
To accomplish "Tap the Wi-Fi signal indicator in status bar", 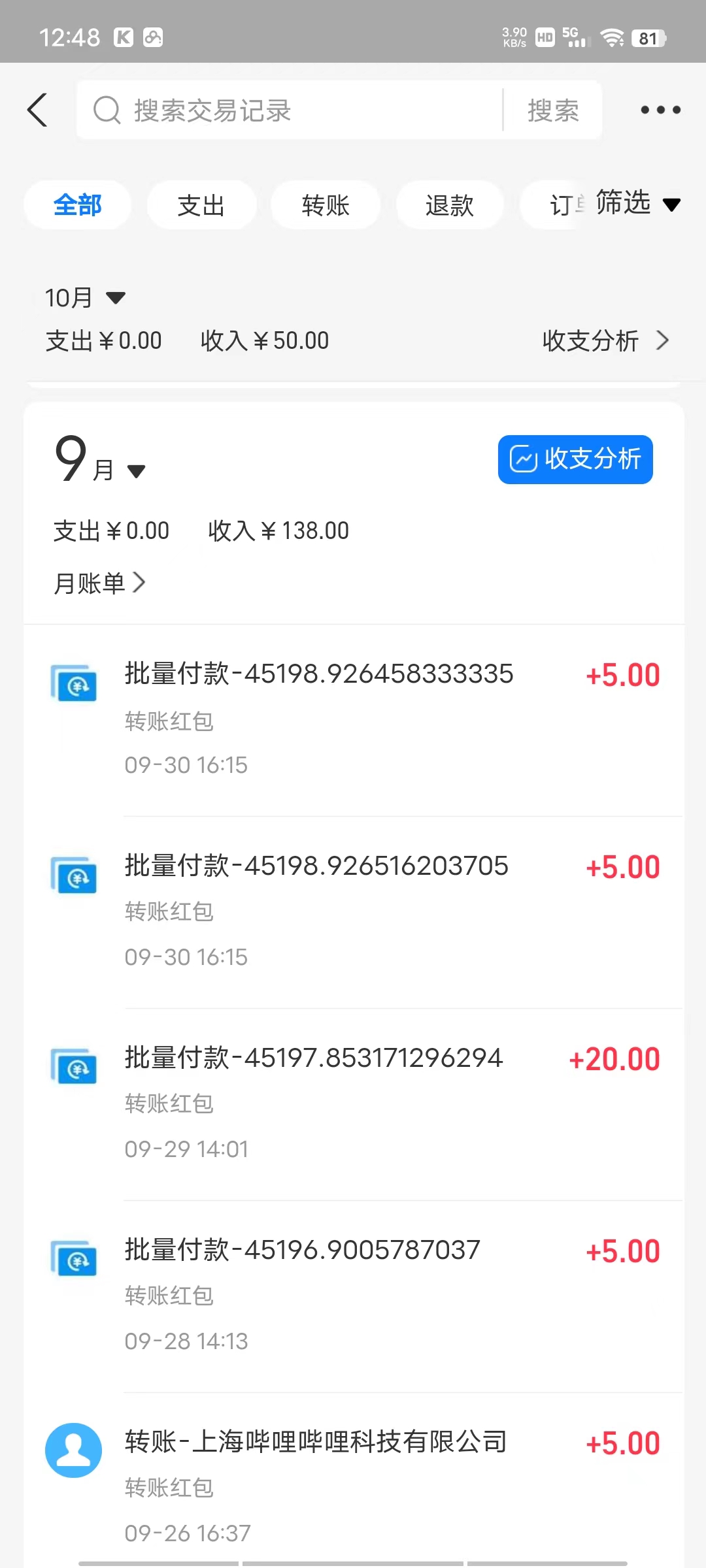I will pos(612,37).
